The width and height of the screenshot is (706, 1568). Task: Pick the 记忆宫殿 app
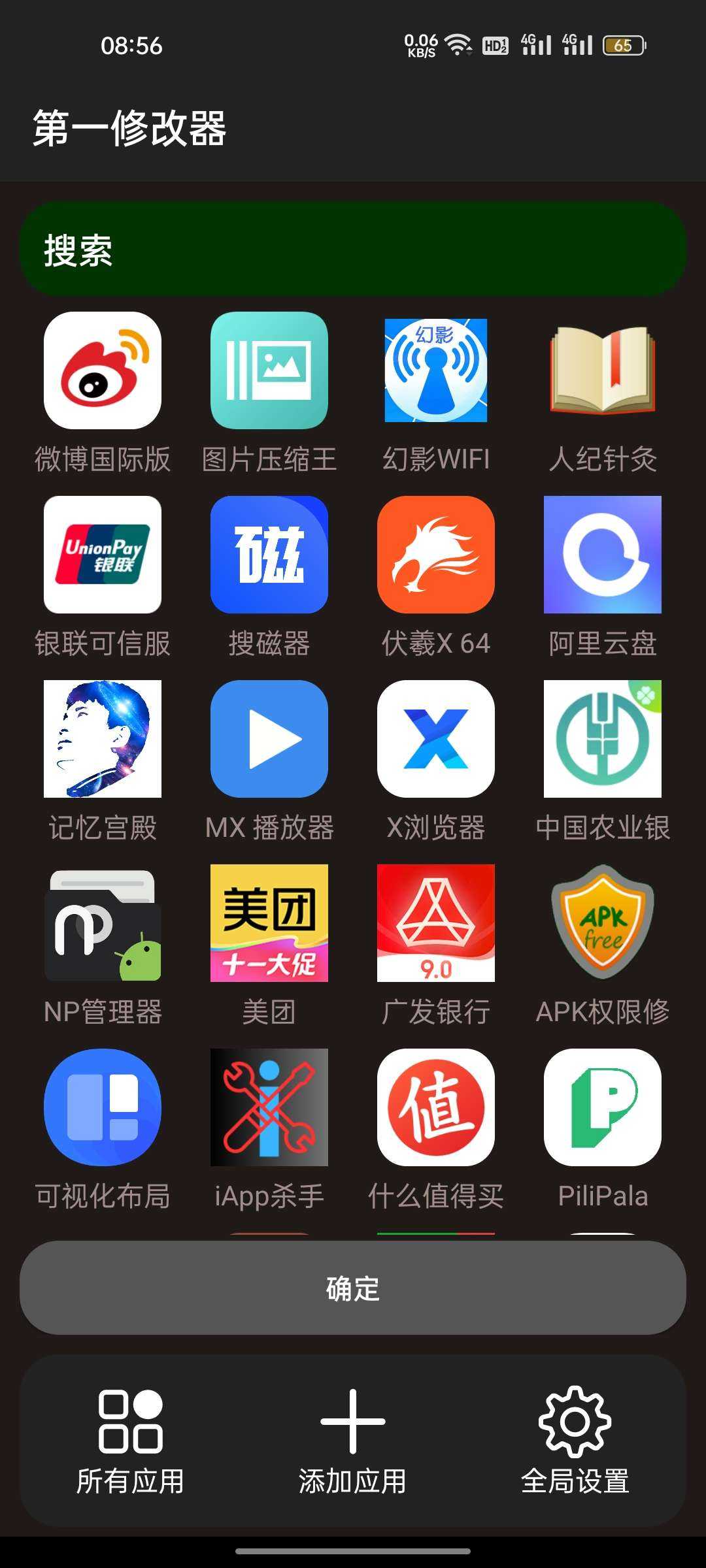coord(103,739)
